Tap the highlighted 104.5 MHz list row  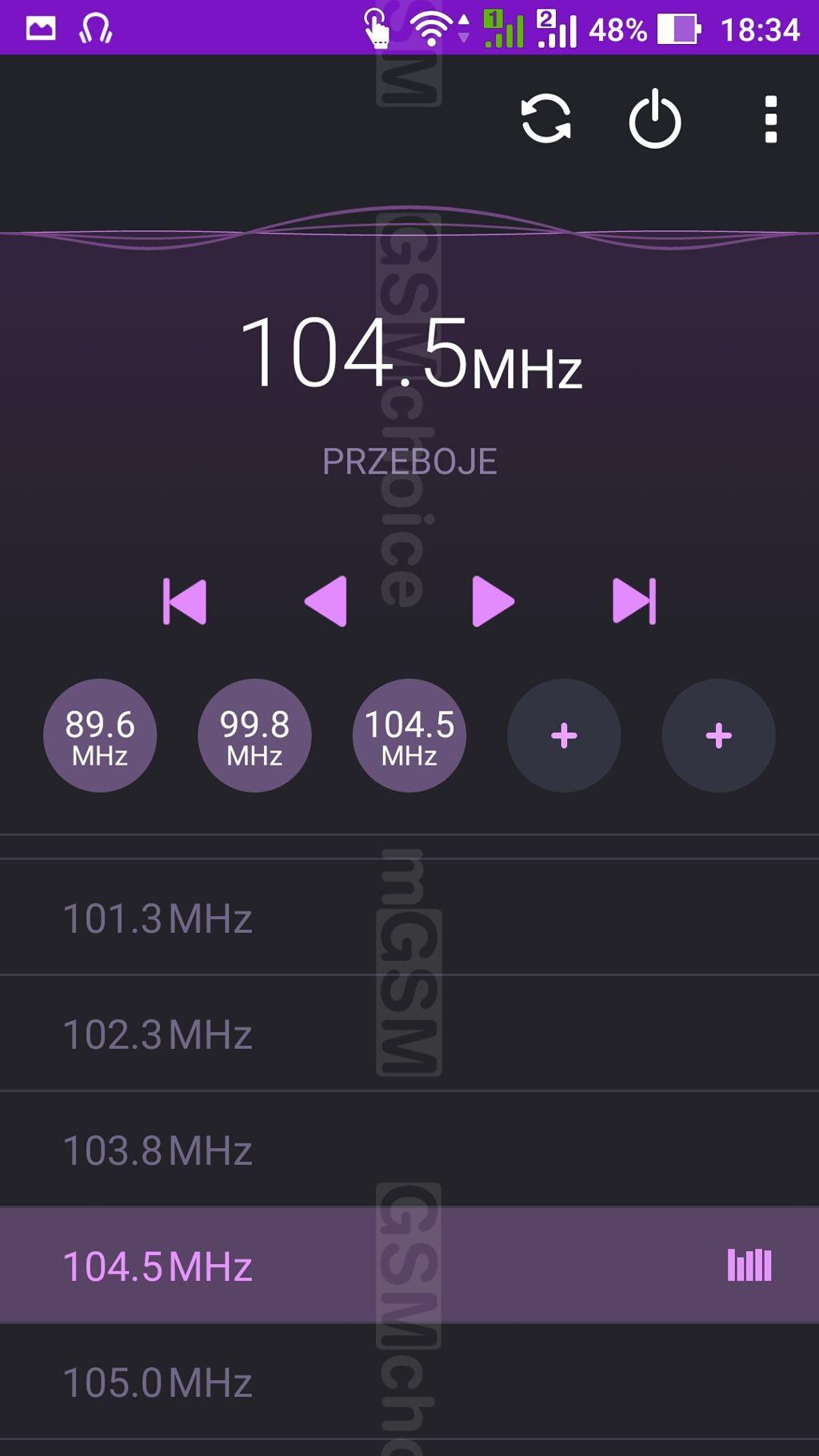[409, 1265]
